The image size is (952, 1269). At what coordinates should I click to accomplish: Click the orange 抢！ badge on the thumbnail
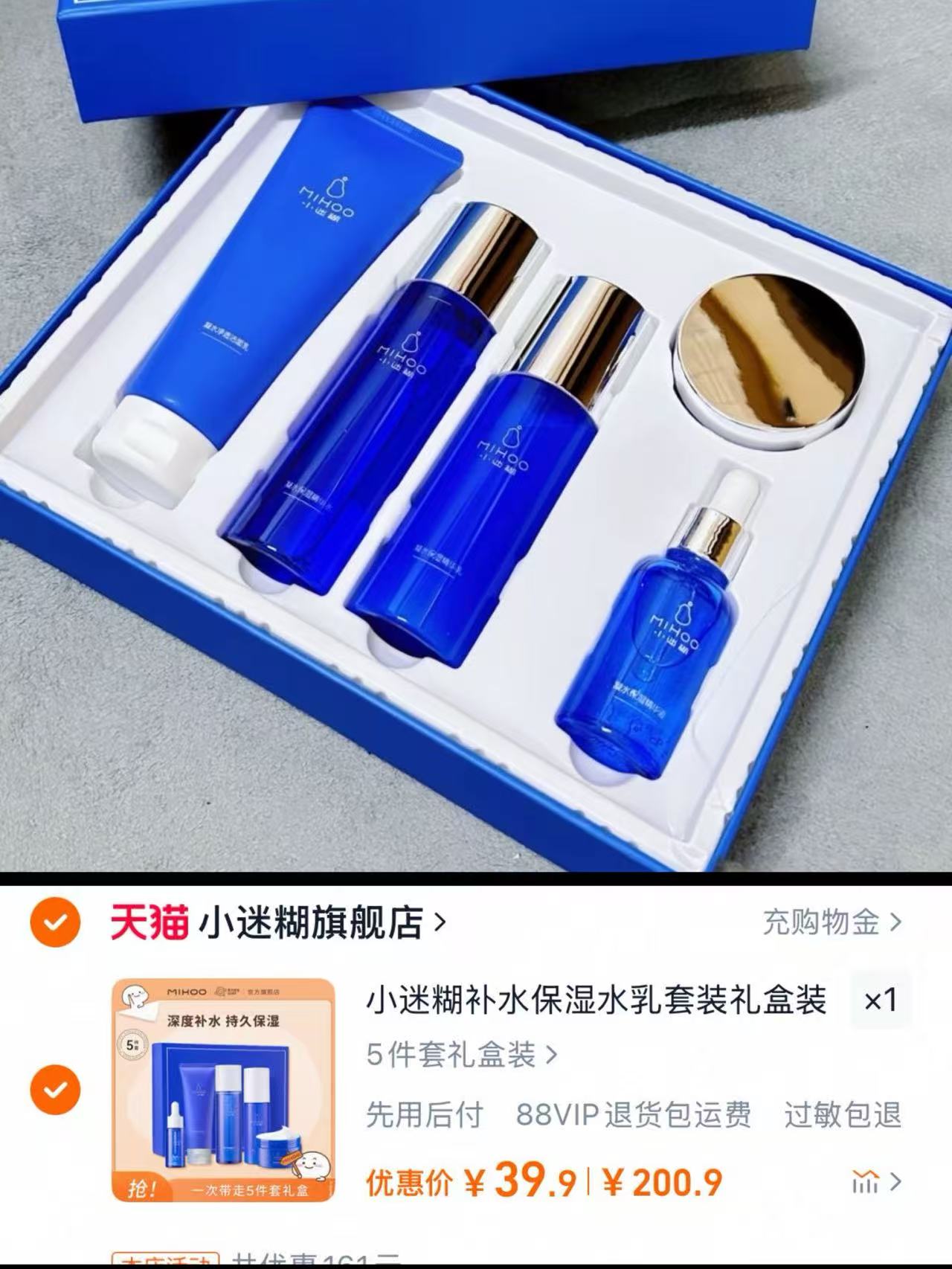point(144,1190)
